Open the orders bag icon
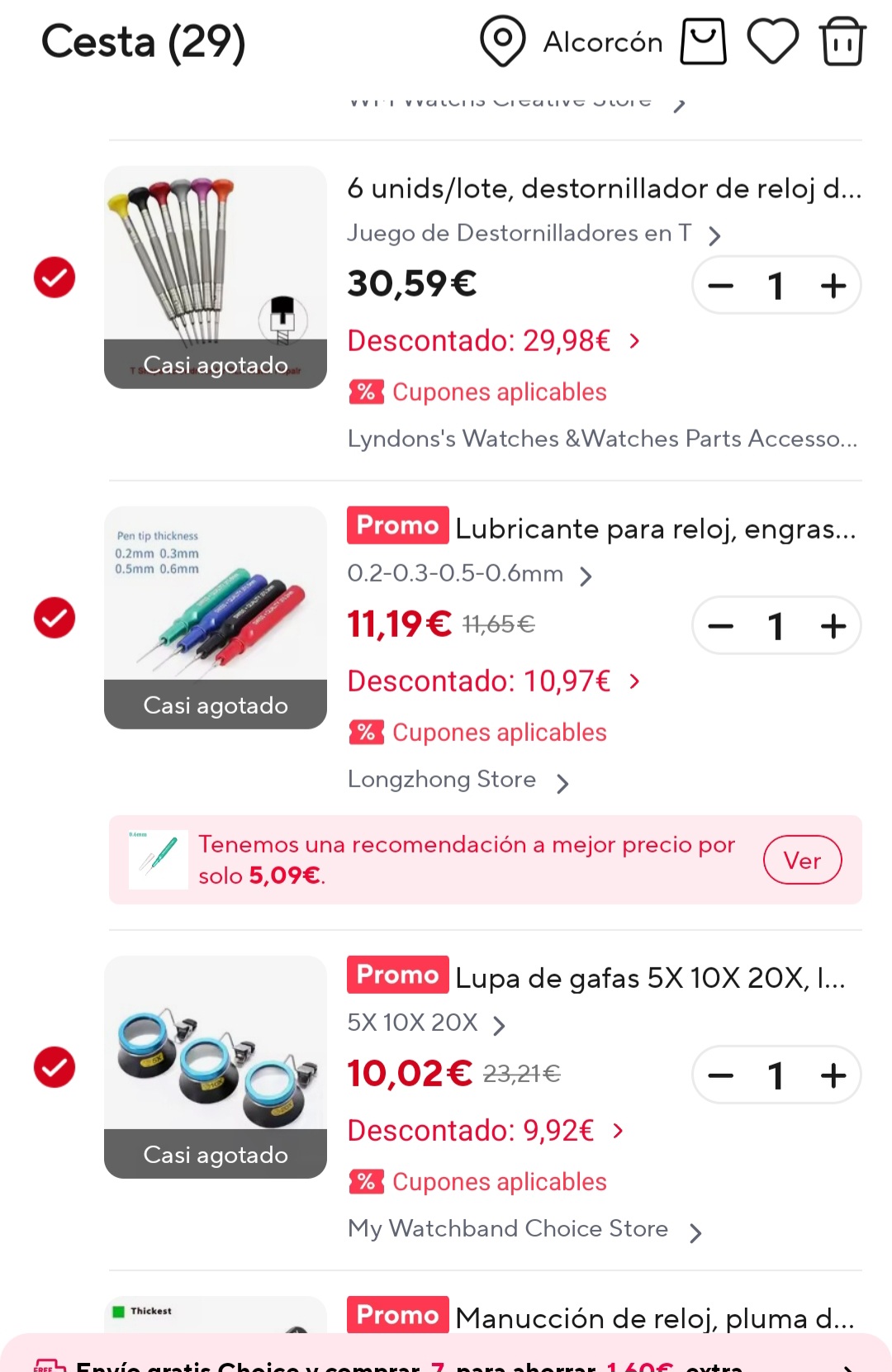This screenshot has width=892, height=1372. (x=703, y=41)
